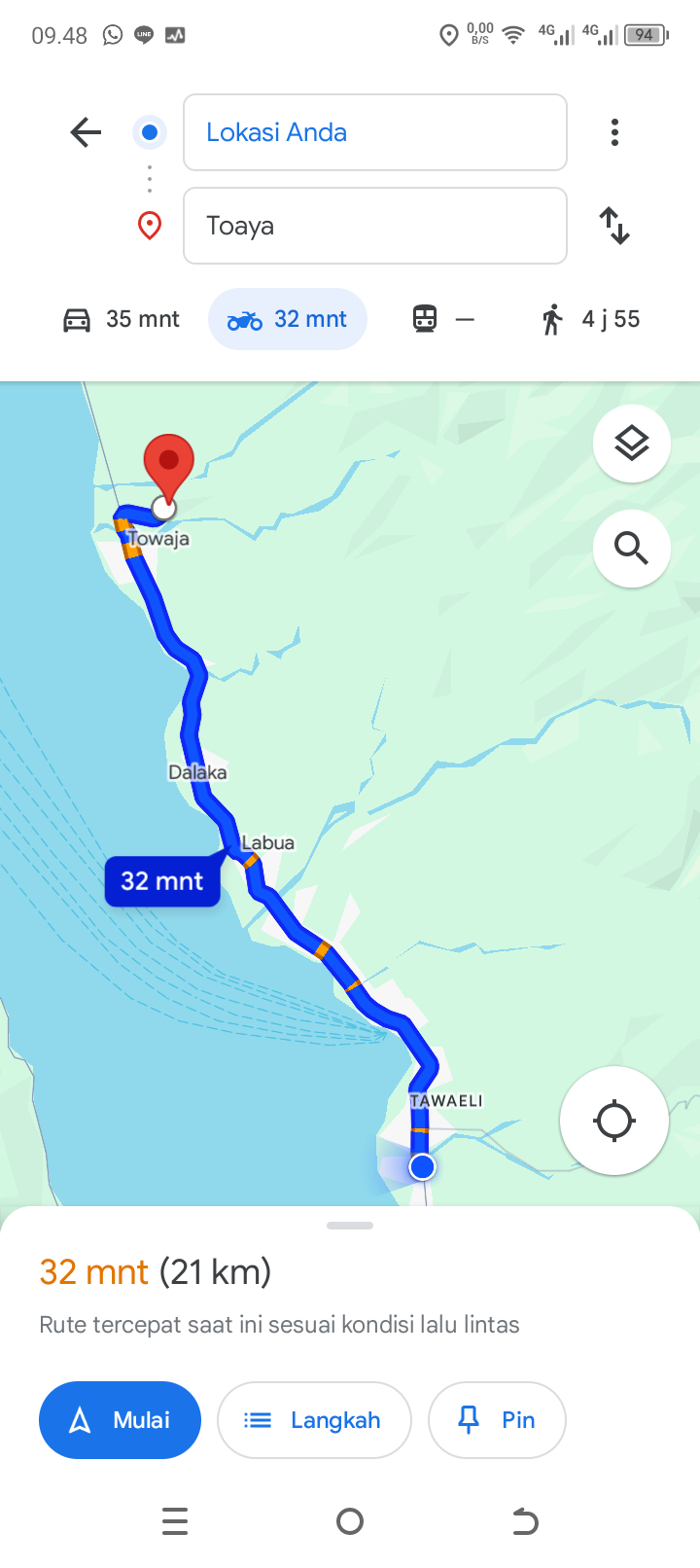Open the three-dot overflow menu
The height and width of the screenshot is (1568, 700).
tap(614, 132)
